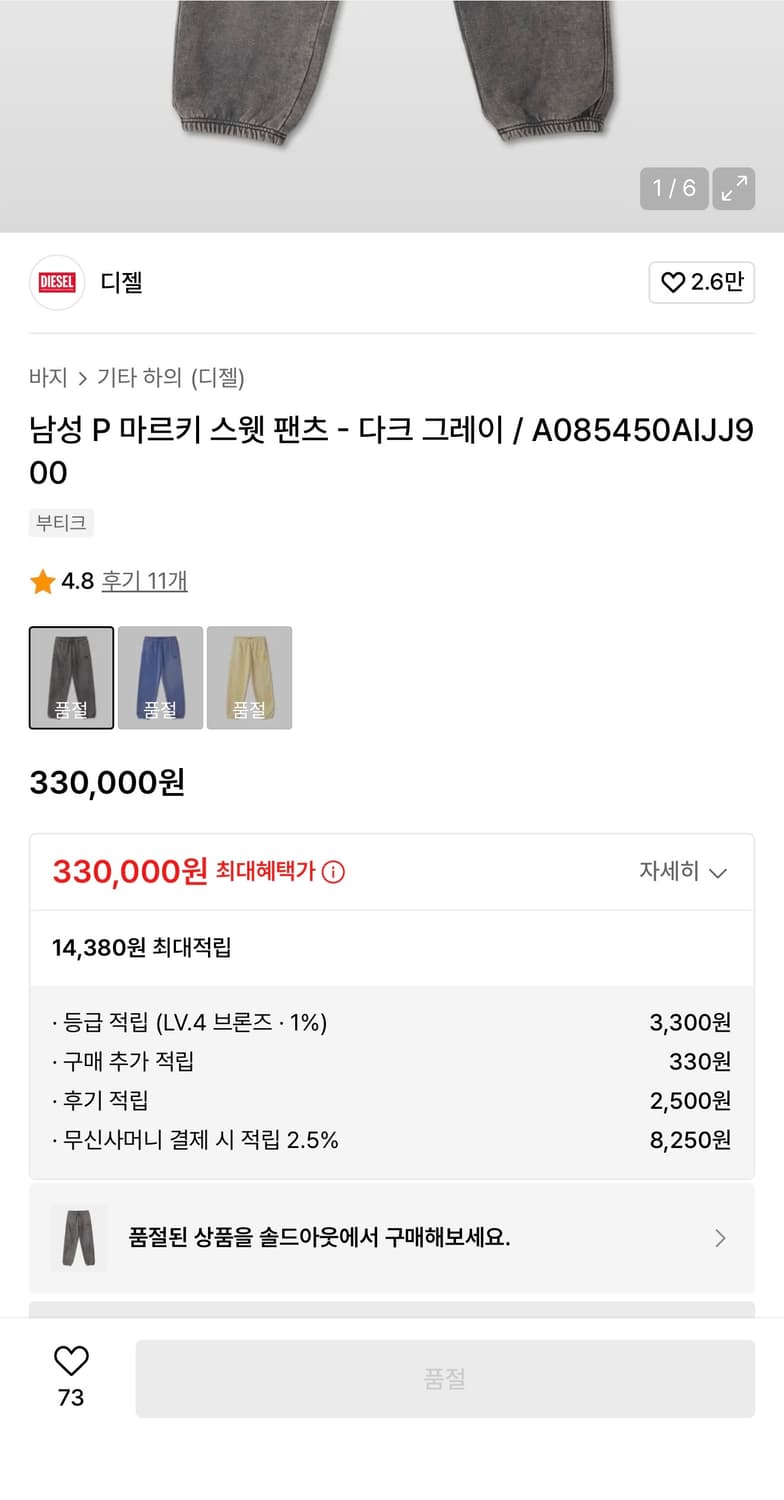Viewport: 784px width, 1500px height.
Task: Select the yellow pants color option
Action: [249, 677]
